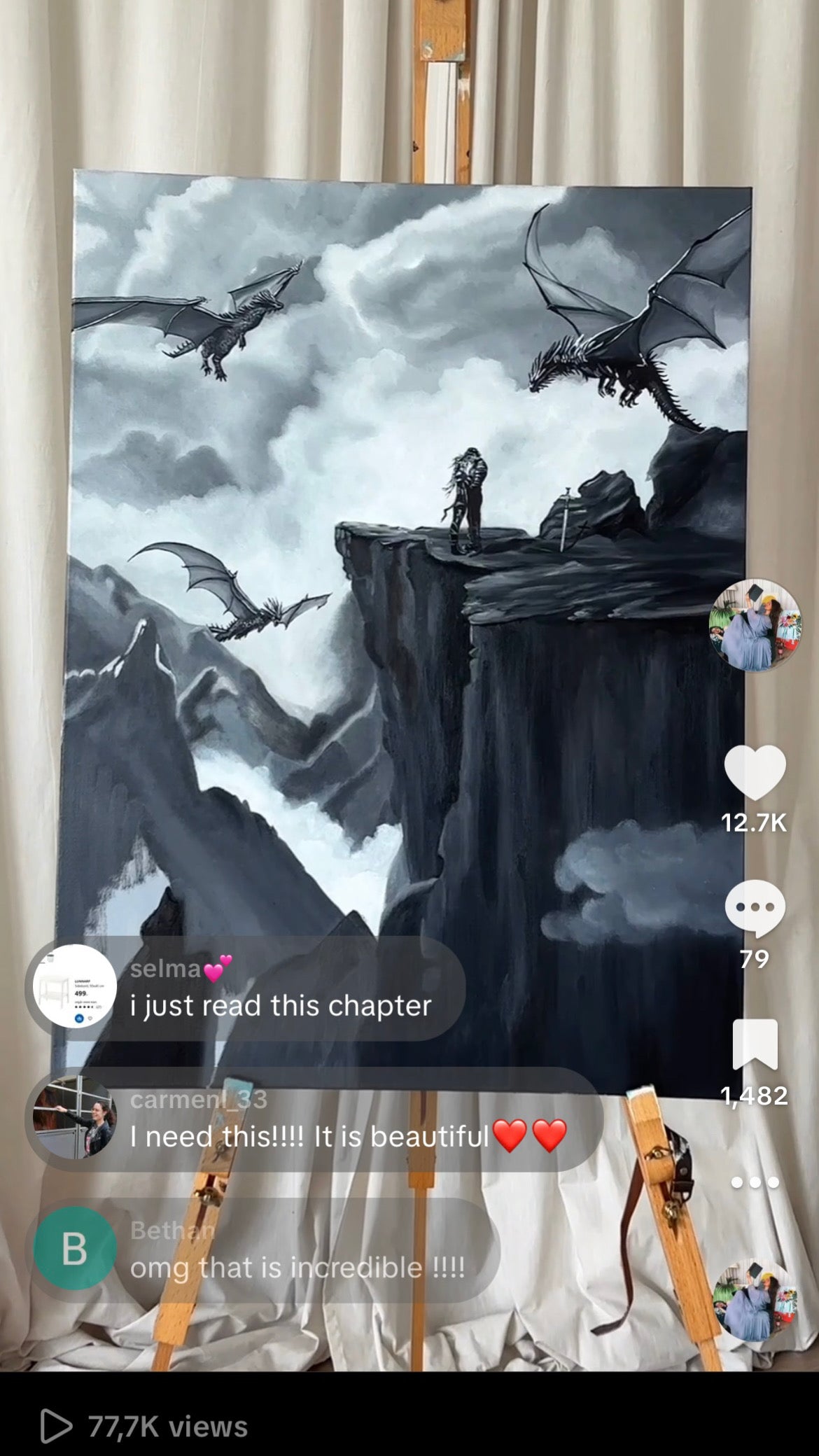Open the comments section

pyautogui.click(x=755, y=908)
